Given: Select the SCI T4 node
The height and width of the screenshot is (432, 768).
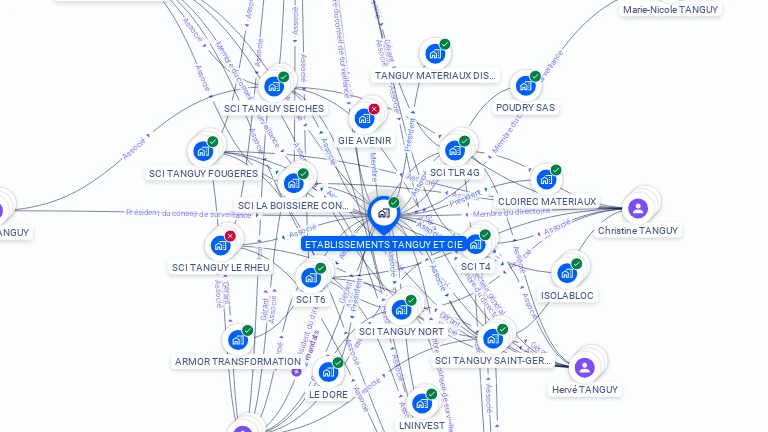Looking at the screenshot, I should [x=475, y=244].
